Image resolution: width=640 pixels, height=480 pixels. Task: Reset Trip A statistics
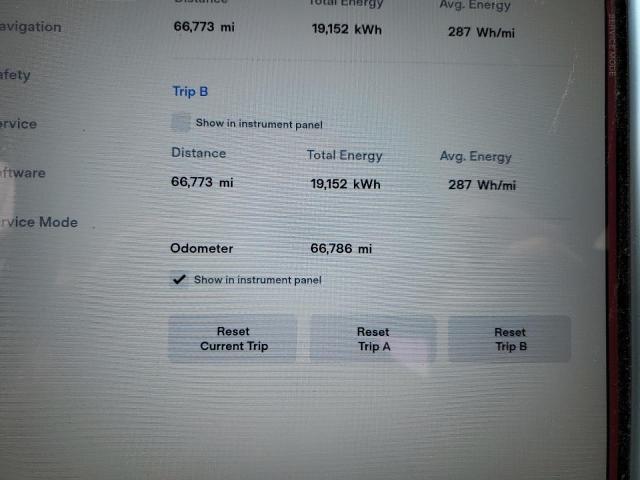pyautogui.click(x=373, y=339)
